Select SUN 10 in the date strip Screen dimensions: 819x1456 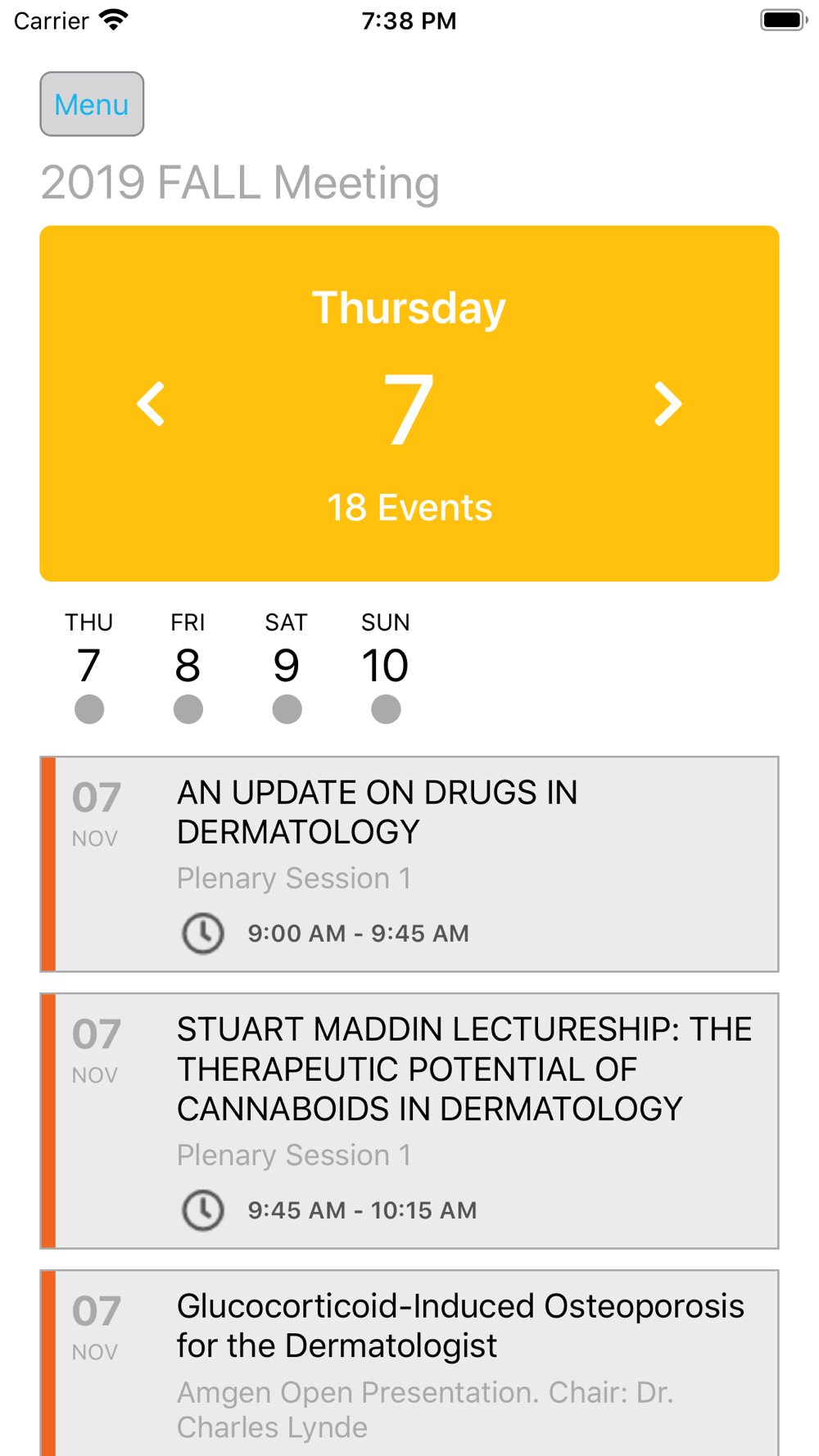[385, 667]
